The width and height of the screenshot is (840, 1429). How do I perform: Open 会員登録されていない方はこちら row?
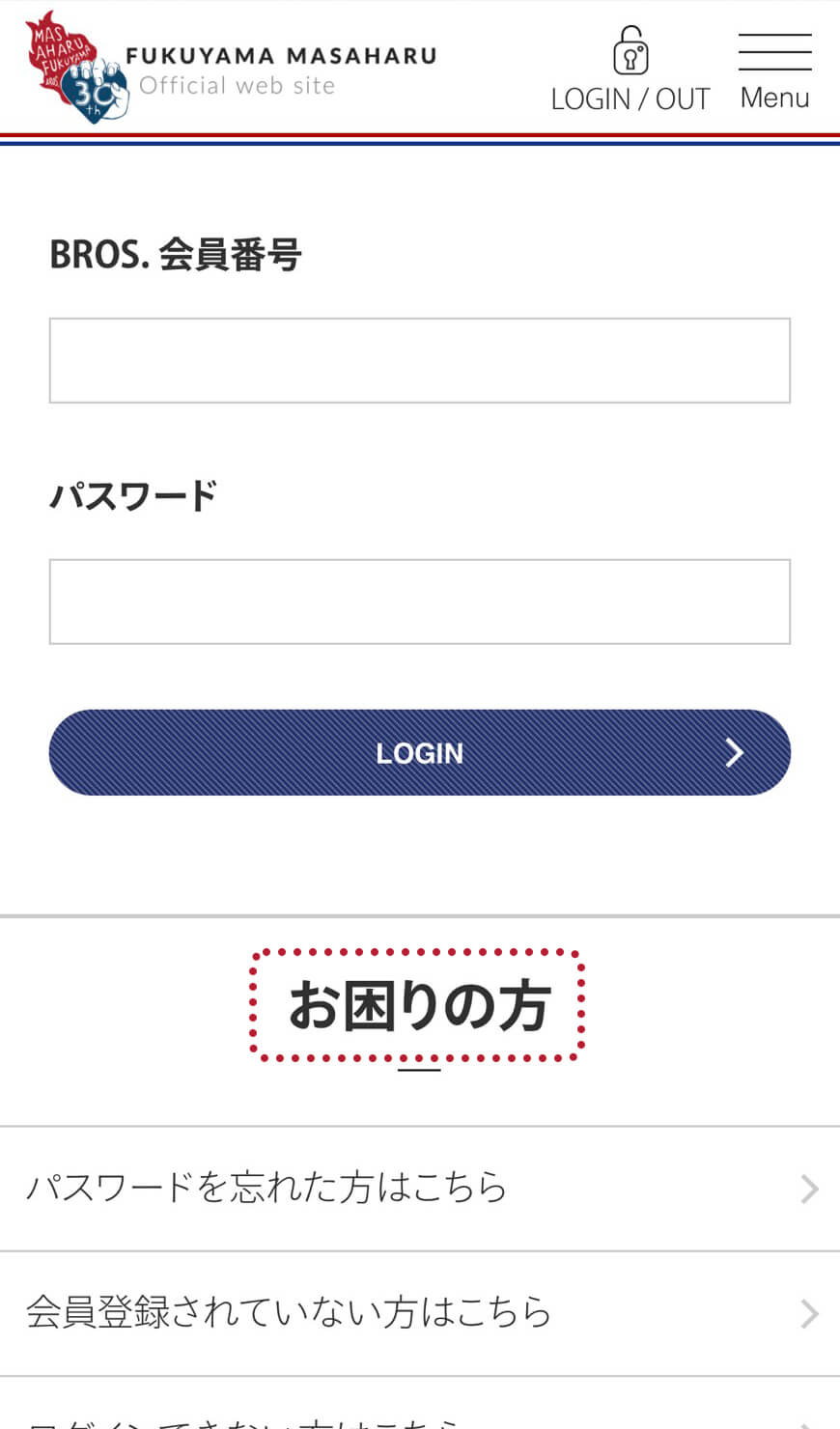pos(420,1314)
